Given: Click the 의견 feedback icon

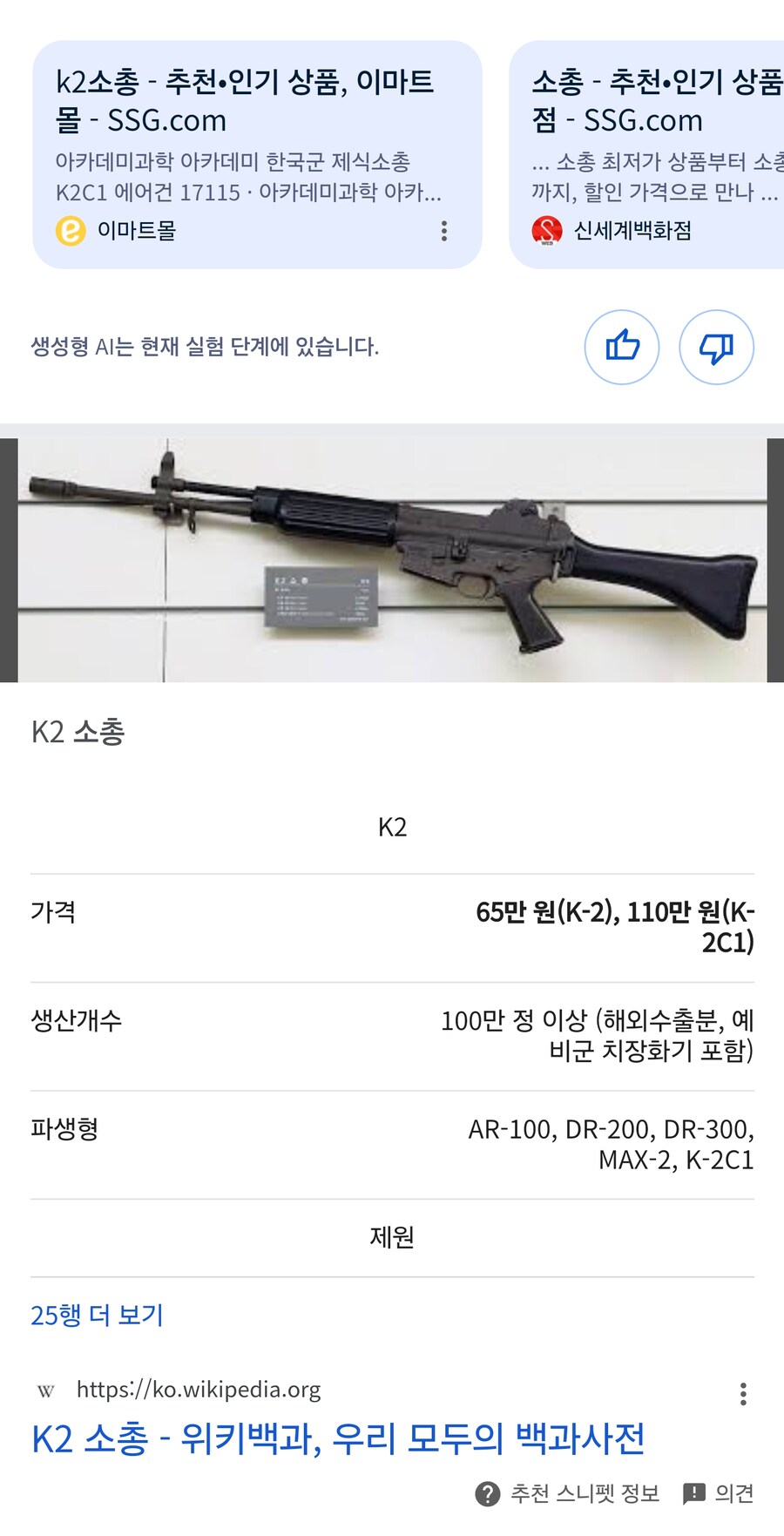Looking at the screenshot, I should coord(694,1492).
